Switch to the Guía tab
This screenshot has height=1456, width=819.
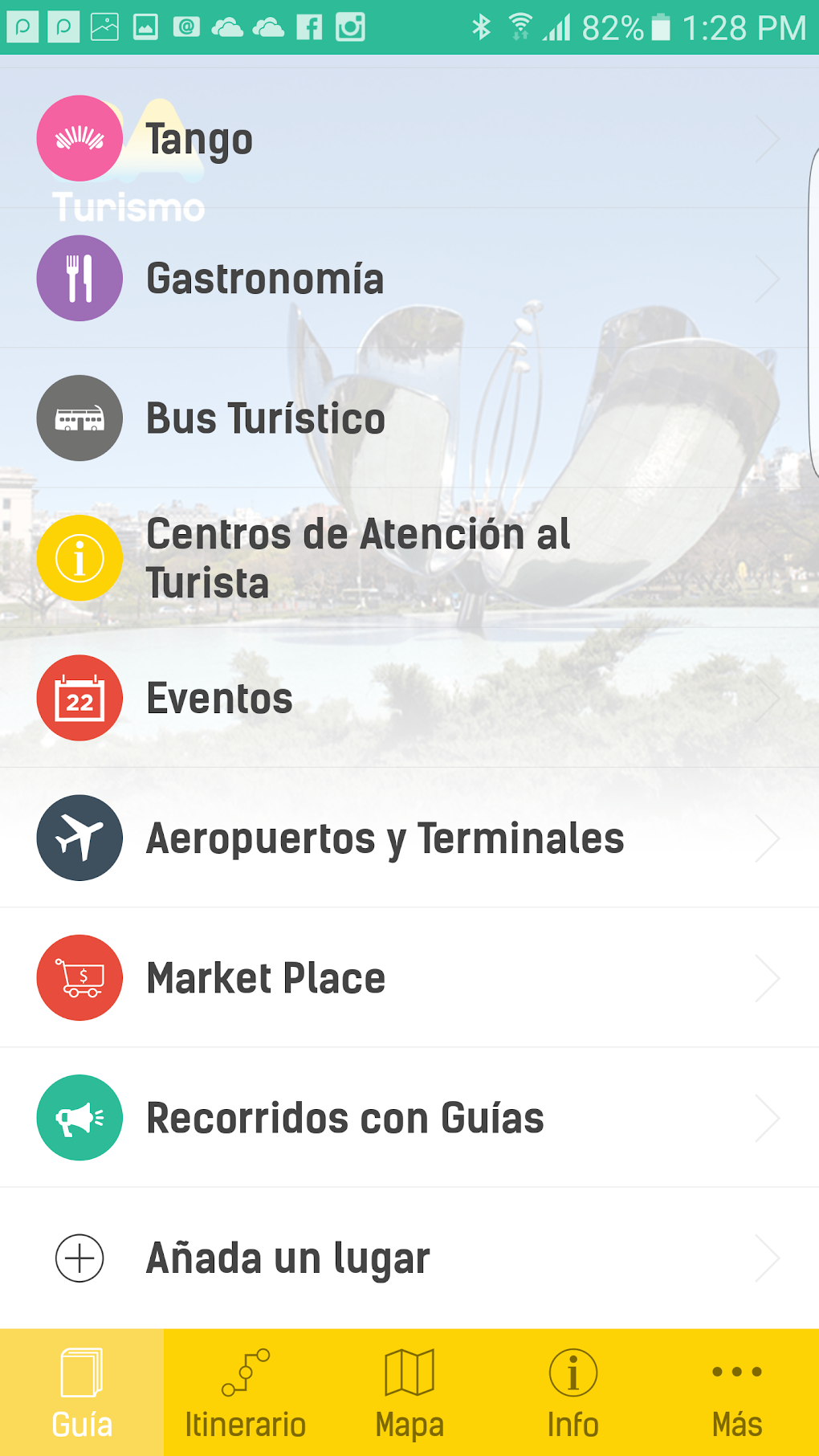(x=82, y=1393)
